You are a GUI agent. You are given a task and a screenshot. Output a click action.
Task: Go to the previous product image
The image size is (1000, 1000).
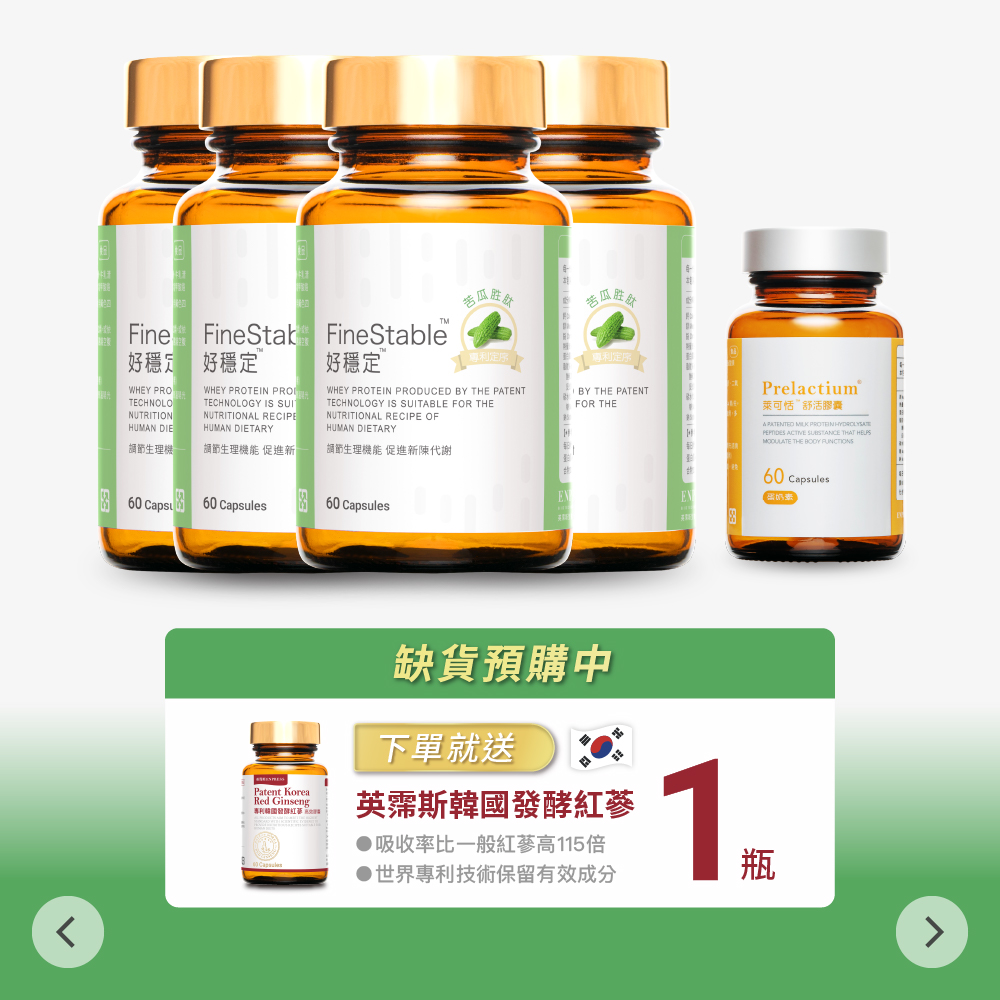click(68, 932)
